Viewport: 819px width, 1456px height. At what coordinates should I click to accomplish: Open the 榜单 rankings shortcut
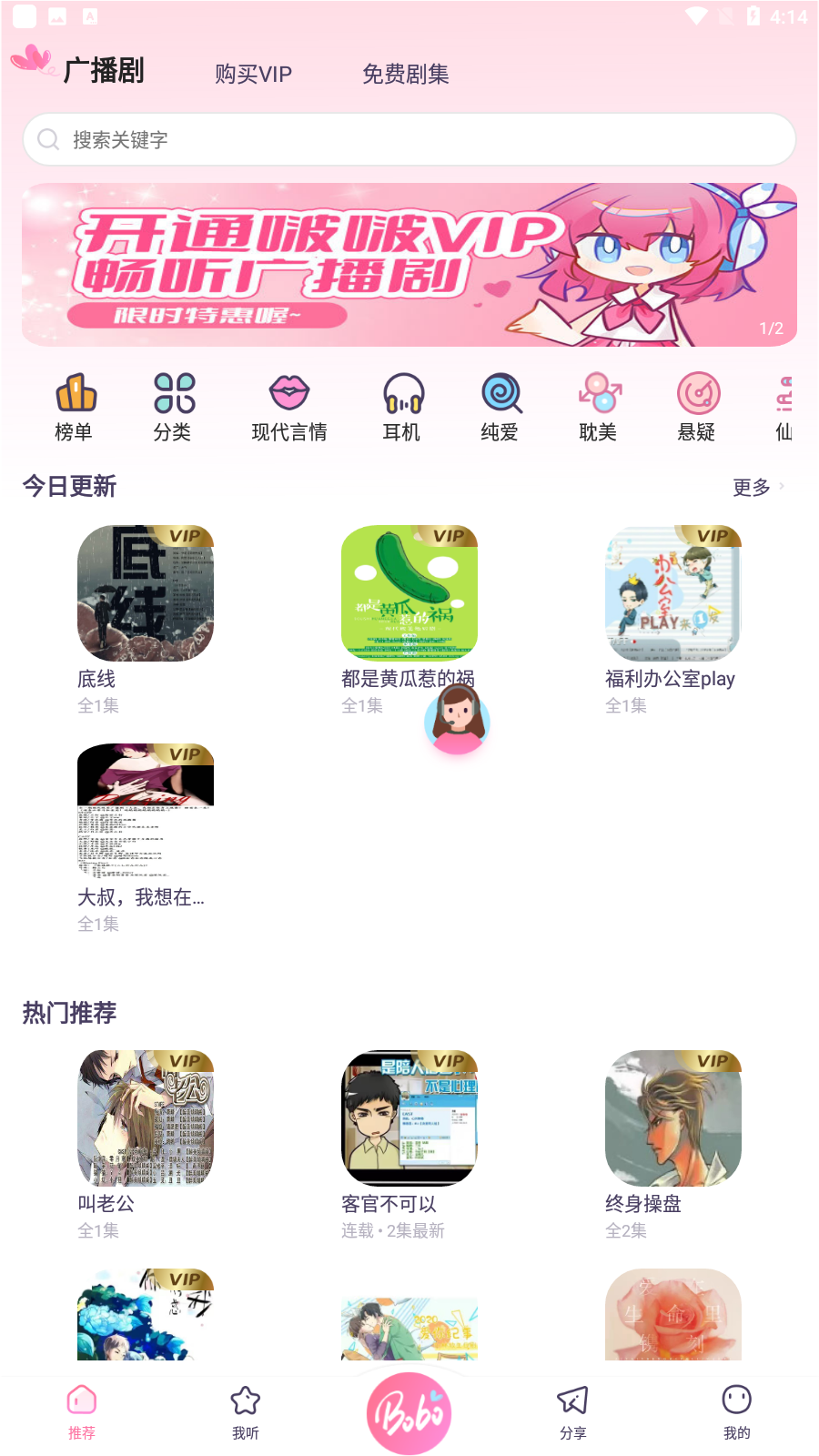pyautogui.click(x=75, y=408)
